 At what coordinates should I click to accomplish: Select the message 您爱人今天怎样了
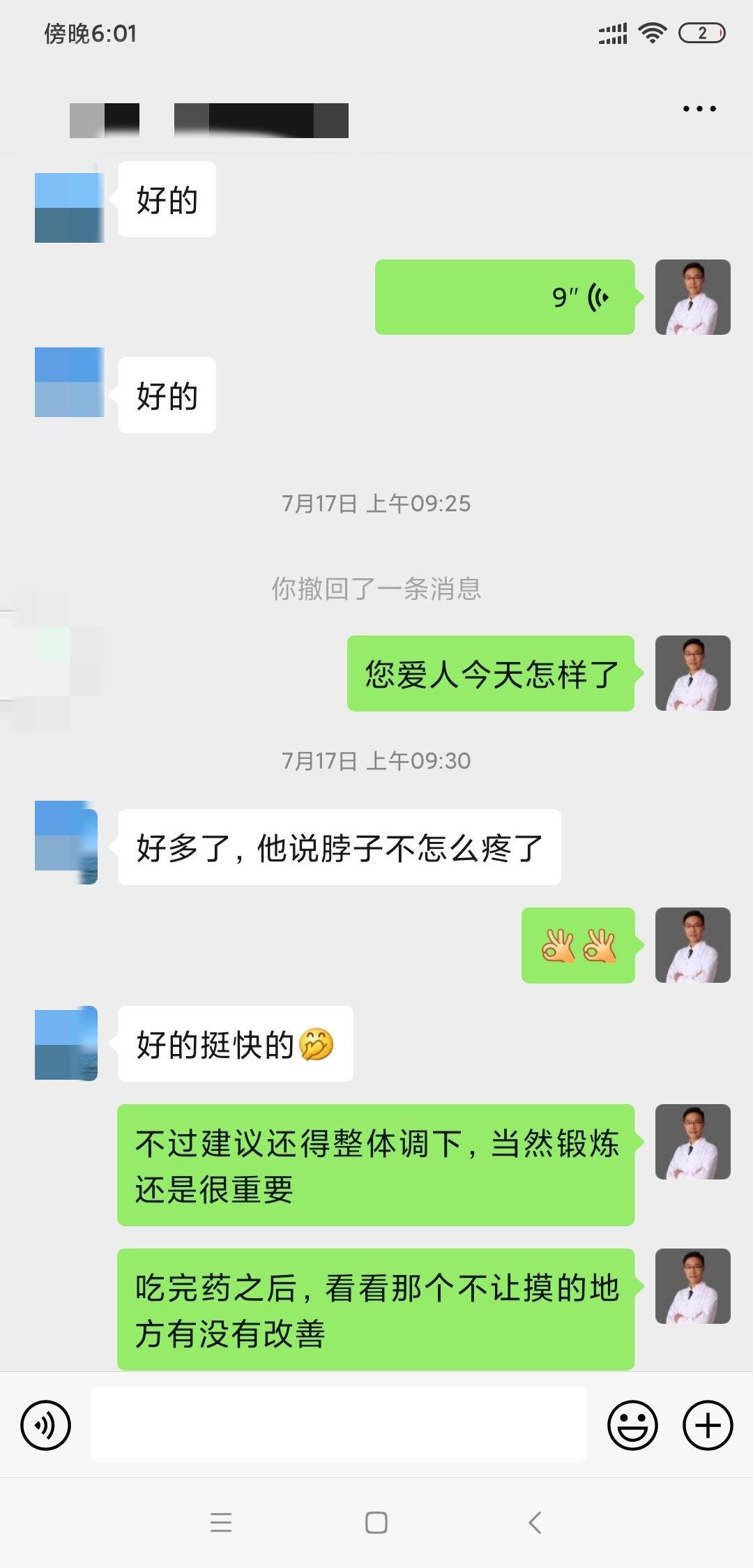(x=490, y=673)
